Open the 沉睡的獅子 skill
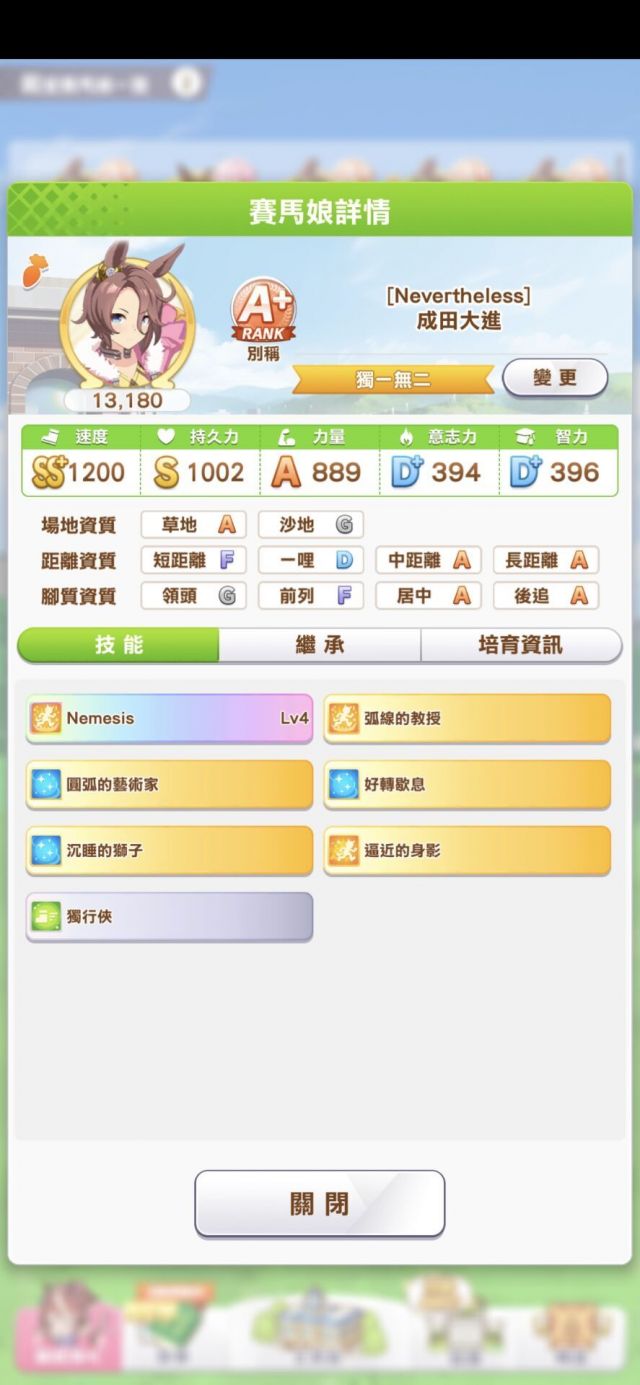640x1385 pixels. [x=169, y=850]
